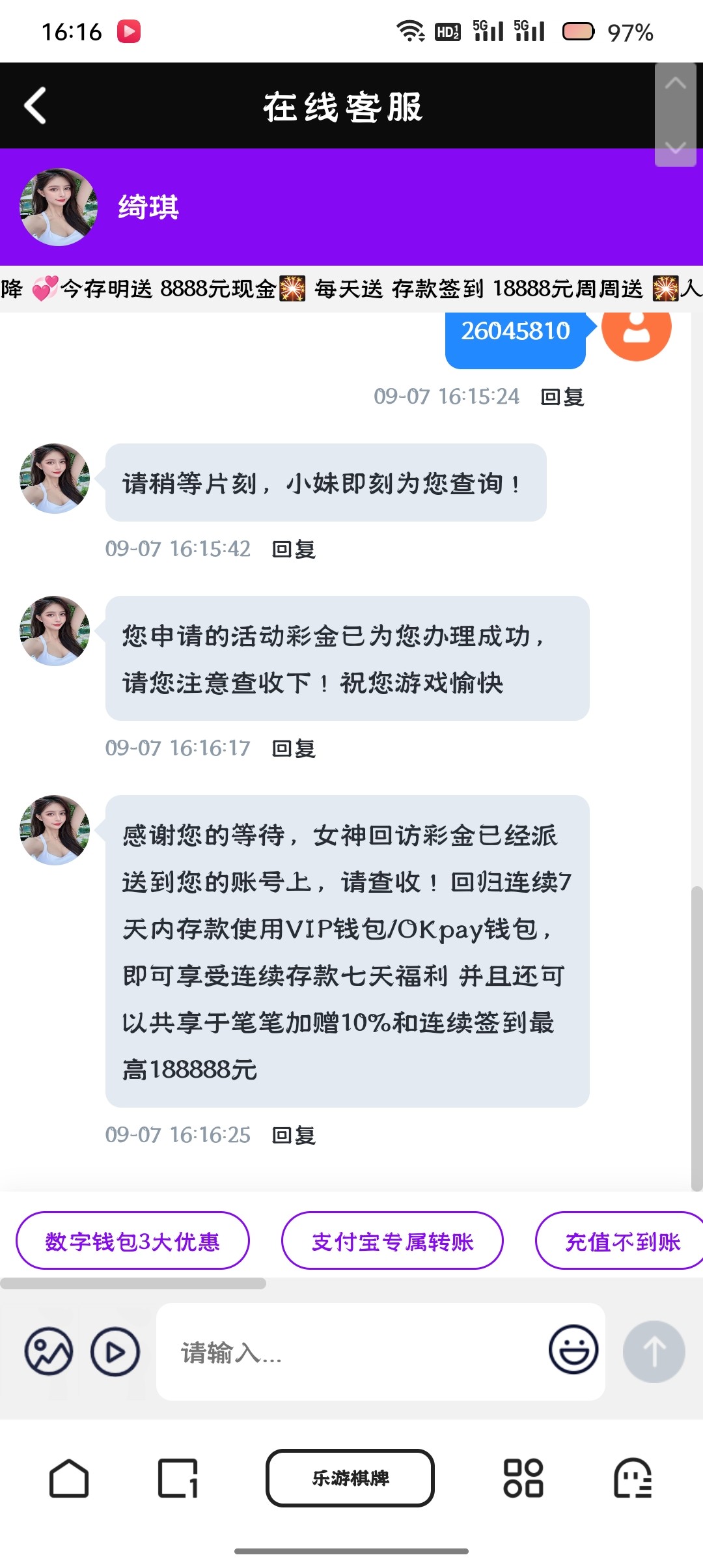The width and height of the screenshot is (703, 1568).
Task: Tap the scroll-up arrow at top right
Action: 676,83
